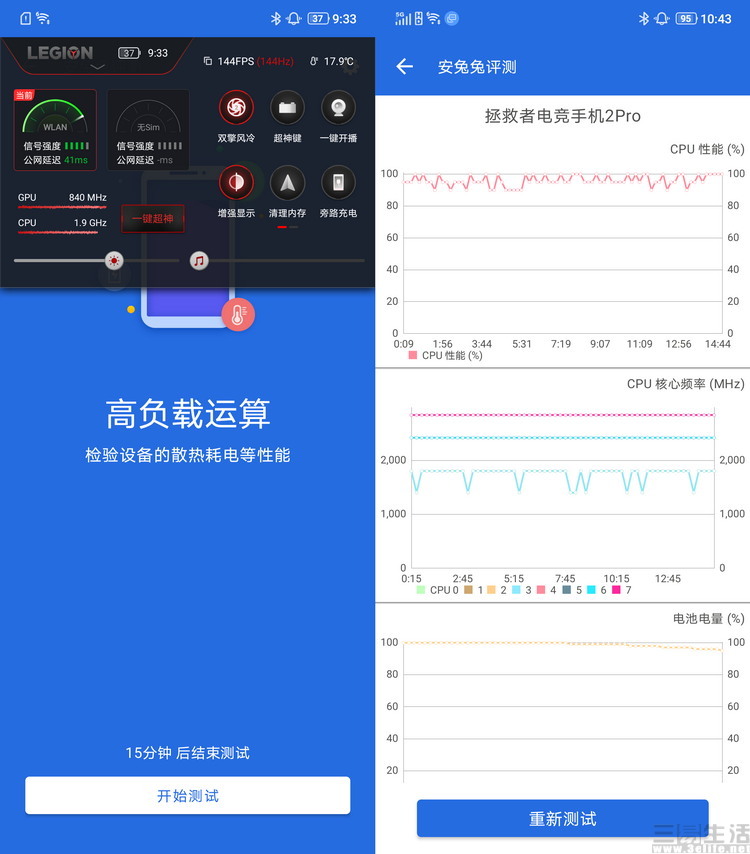This screenshot has width=750, height=854.
Task: Collapse the Legion panel with the chevron
Action: coord(97,67)
